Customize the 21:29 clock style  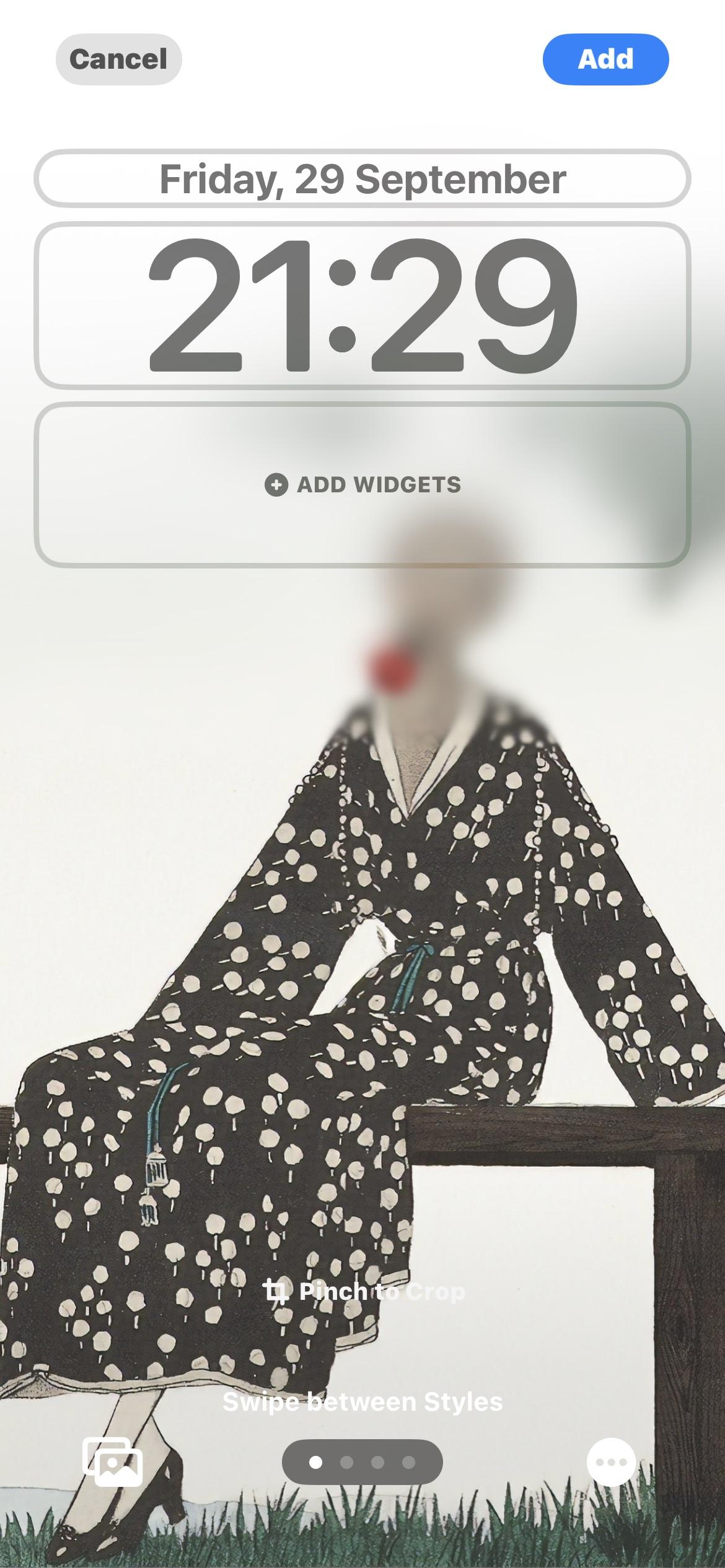pyautogui.click(x=362, y=305)
